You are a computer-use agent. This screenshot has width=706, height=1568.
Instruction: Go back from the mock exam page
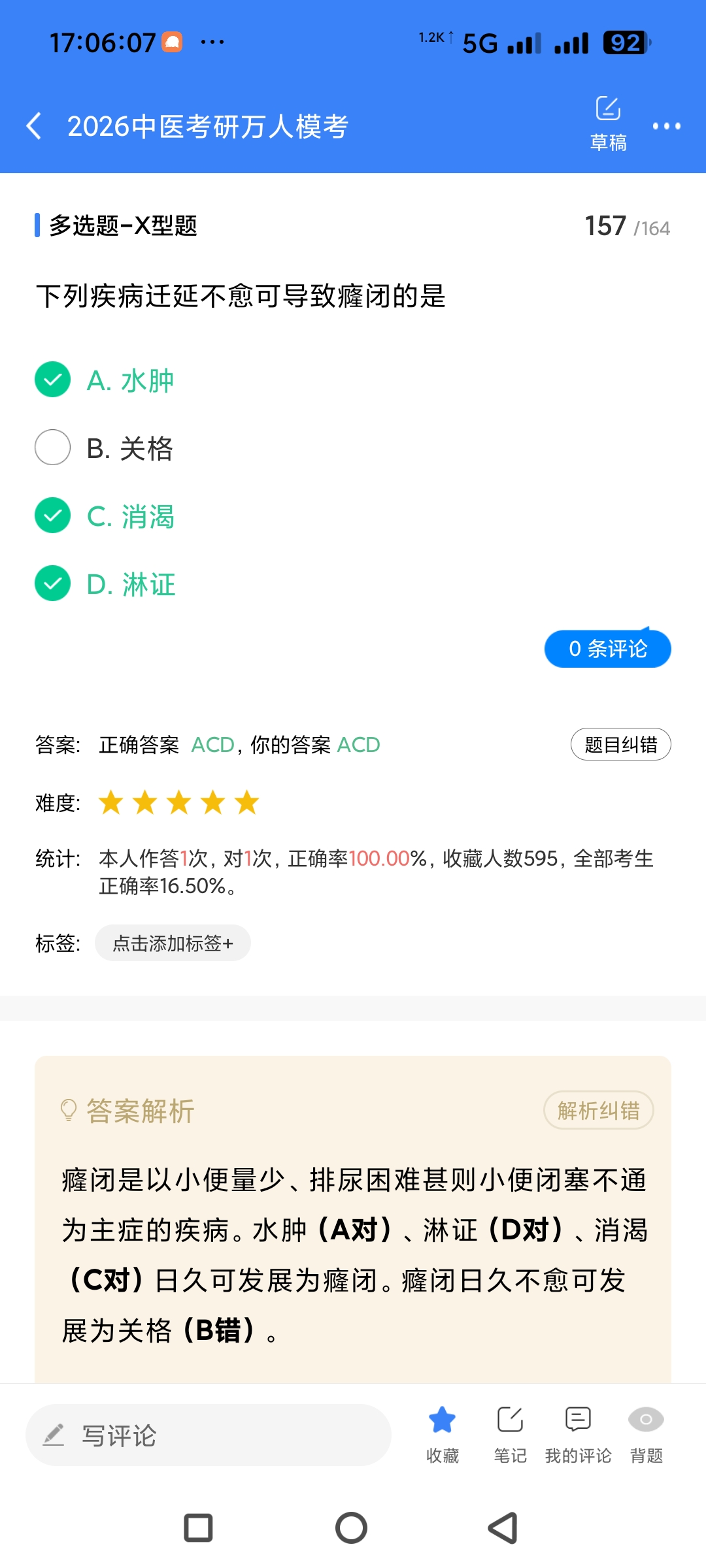tap(34, 125)
